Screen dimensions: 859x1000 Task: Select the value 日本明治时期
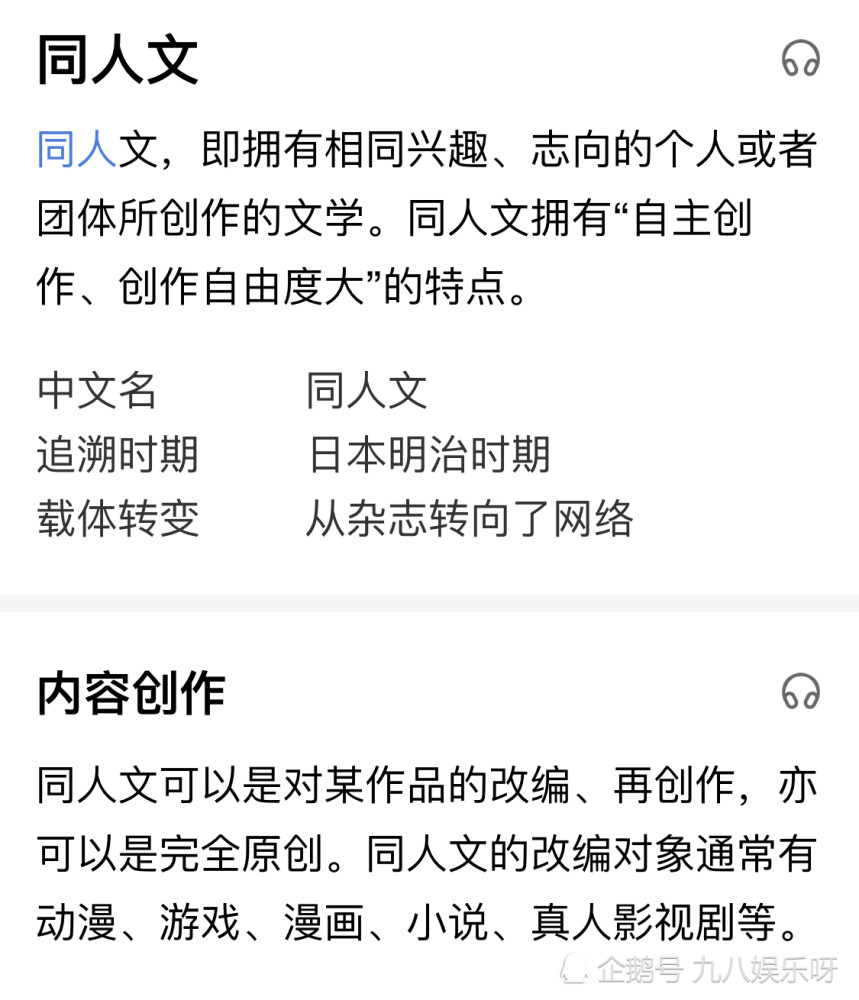[x=430, y=455]
